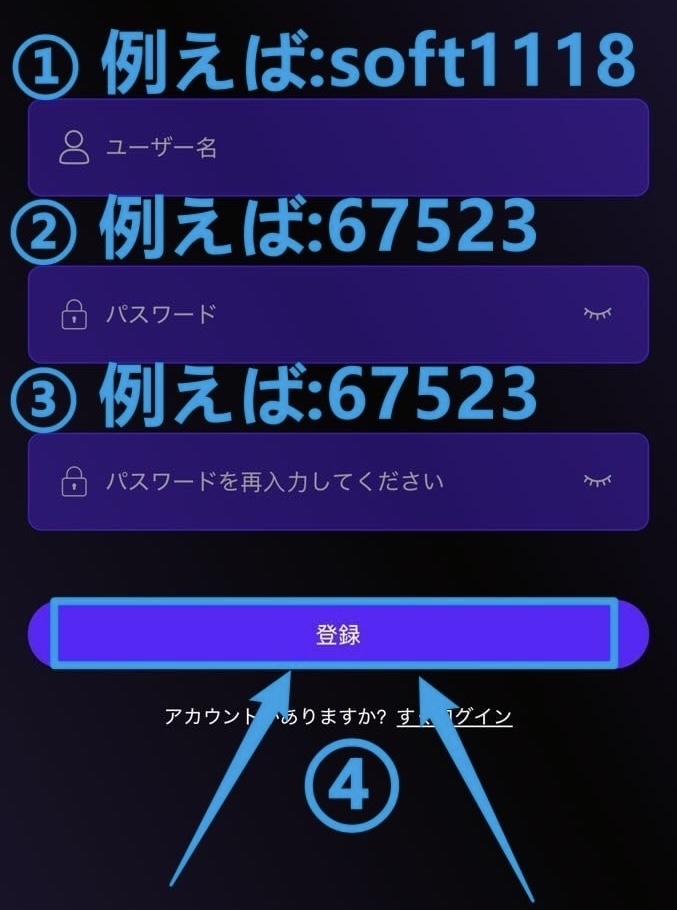This screenshot has height=910, width=677.
Task: Reveal text in the re-enter password field
Action: pos(597,481)
